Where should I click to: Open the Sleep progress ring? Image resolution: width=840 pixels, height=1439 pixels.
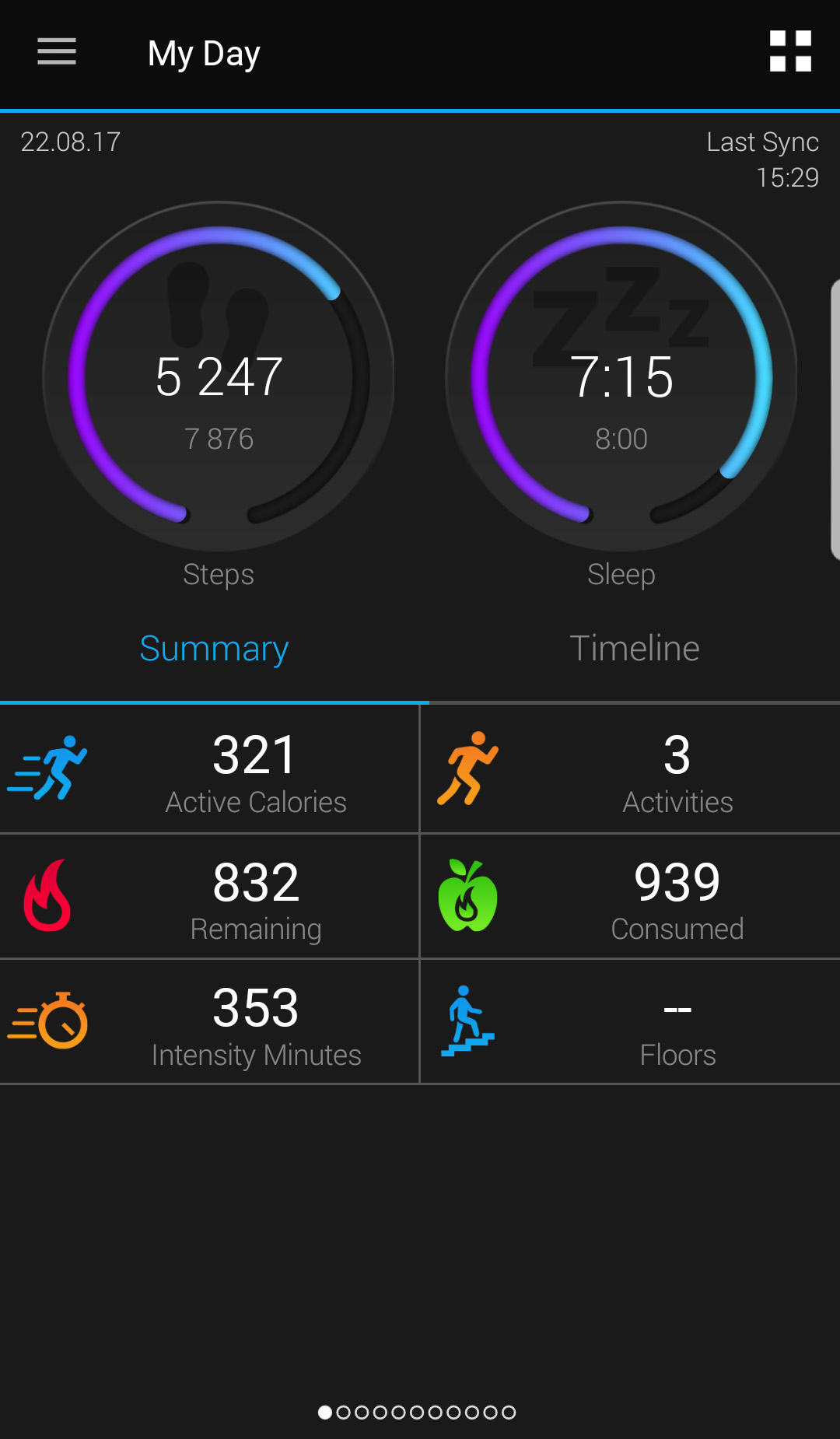(621, 378)
